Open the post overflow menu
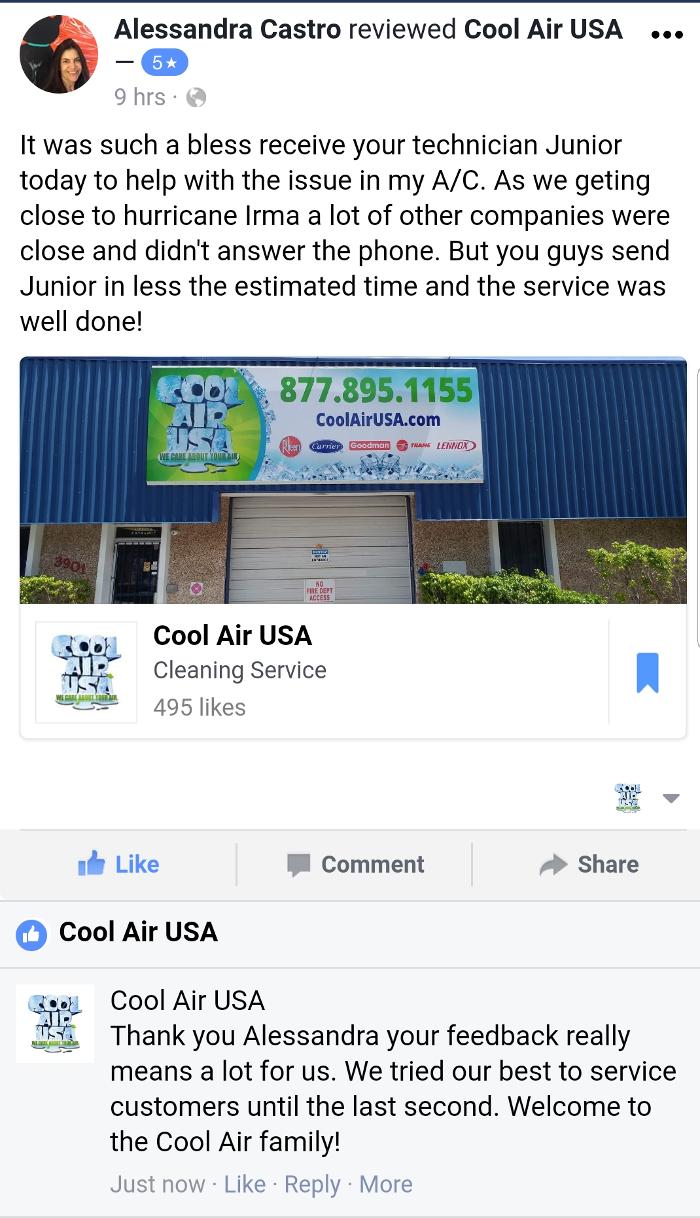Viewport: 700px width, 1218px height. click(x=666, y=34)
